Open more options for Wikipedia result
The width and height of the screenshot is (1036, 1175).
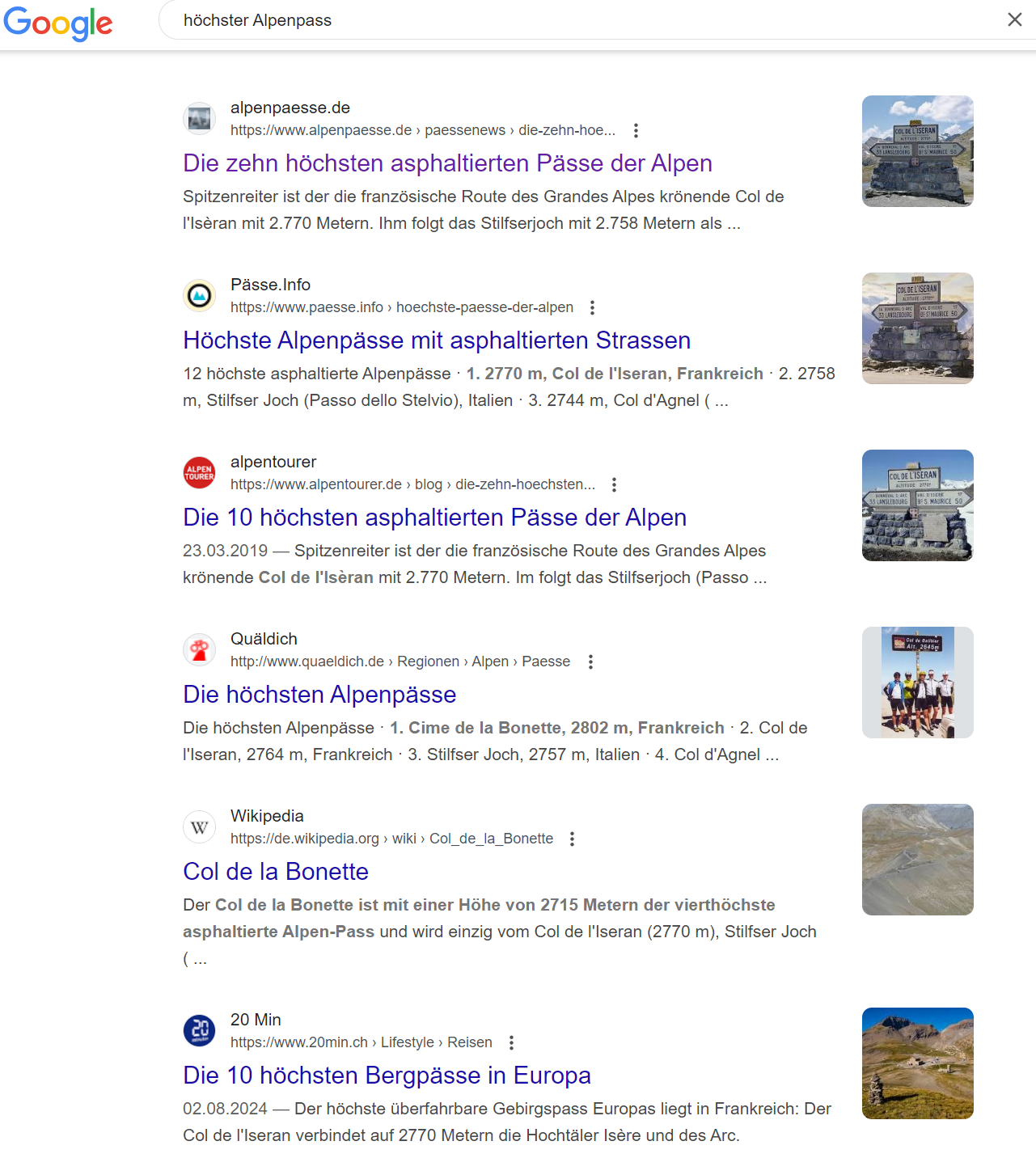click(x=572, y=839)
